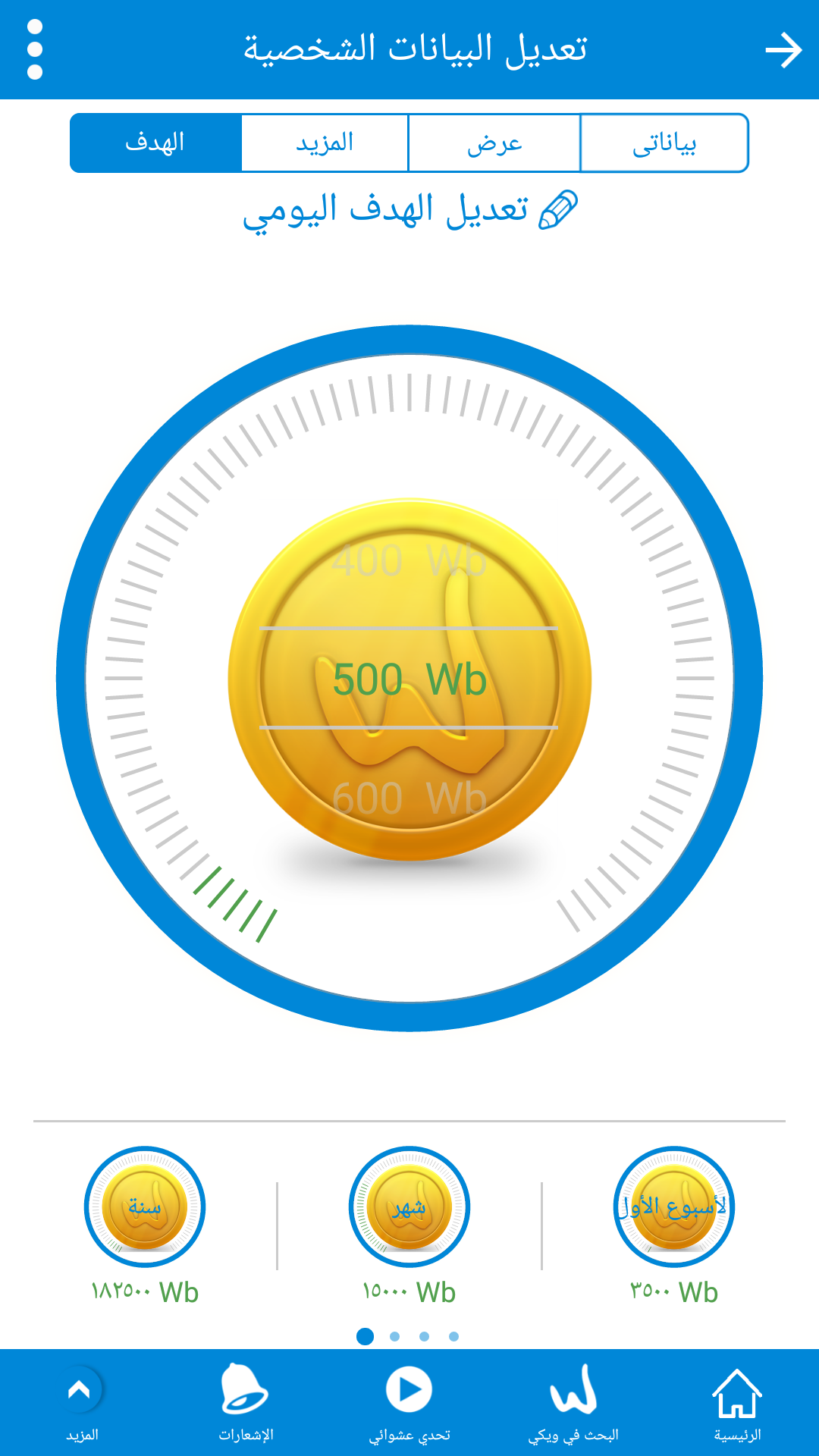Open the top المزيد tab
Image resolution: width=819 pixels, height=1456 pixels.
click(325, 143)
